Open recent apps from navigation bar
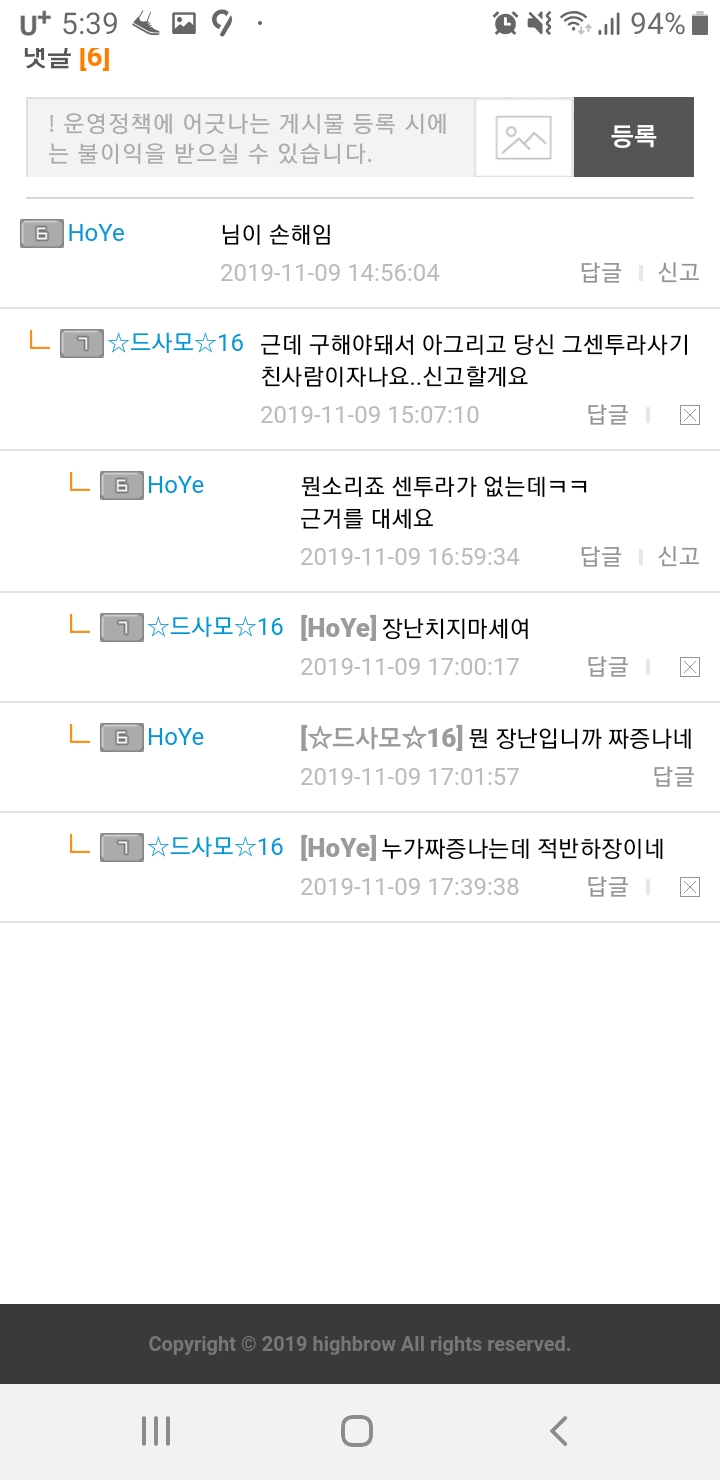This screenshot has width=720, height=1480. pos(156,1431)
